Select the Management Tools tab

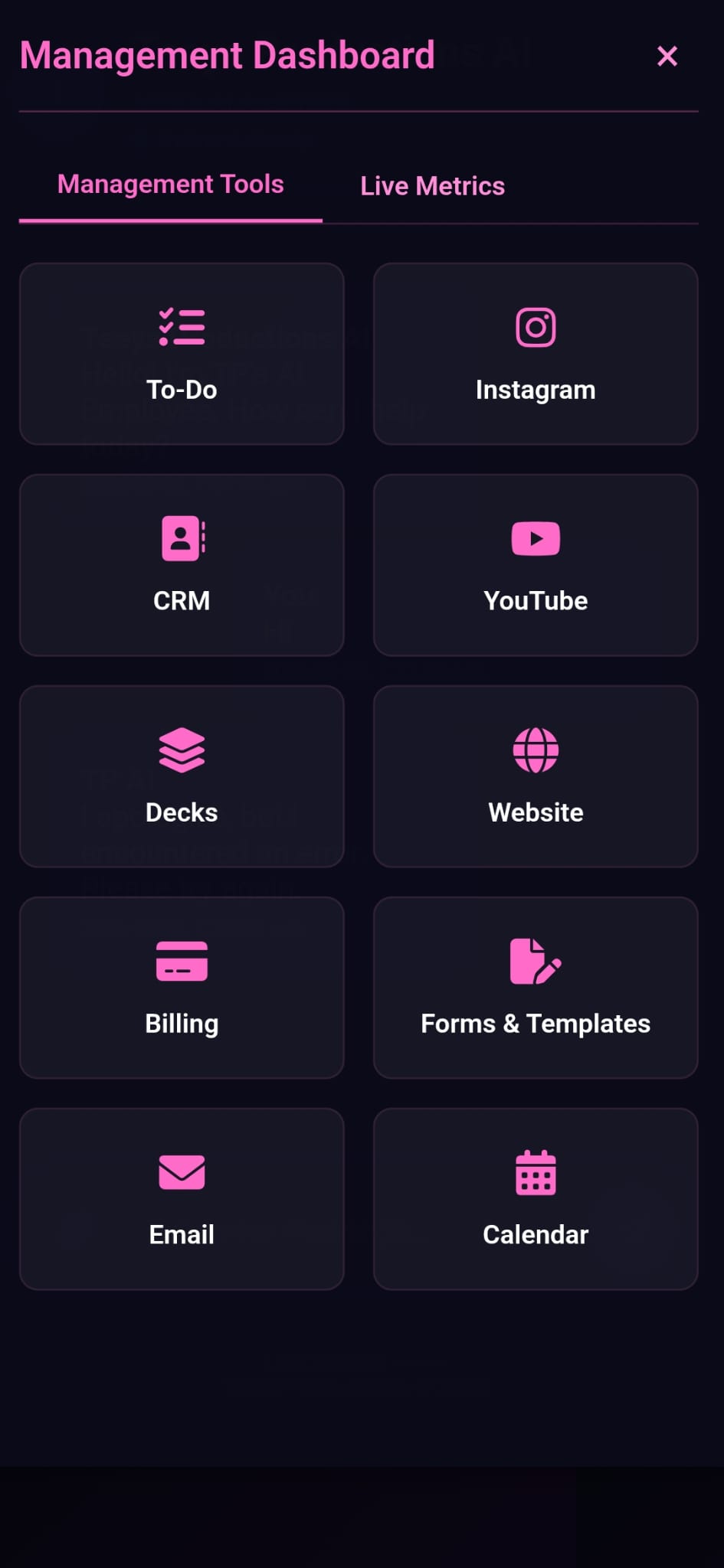click(x=170, y=185)
